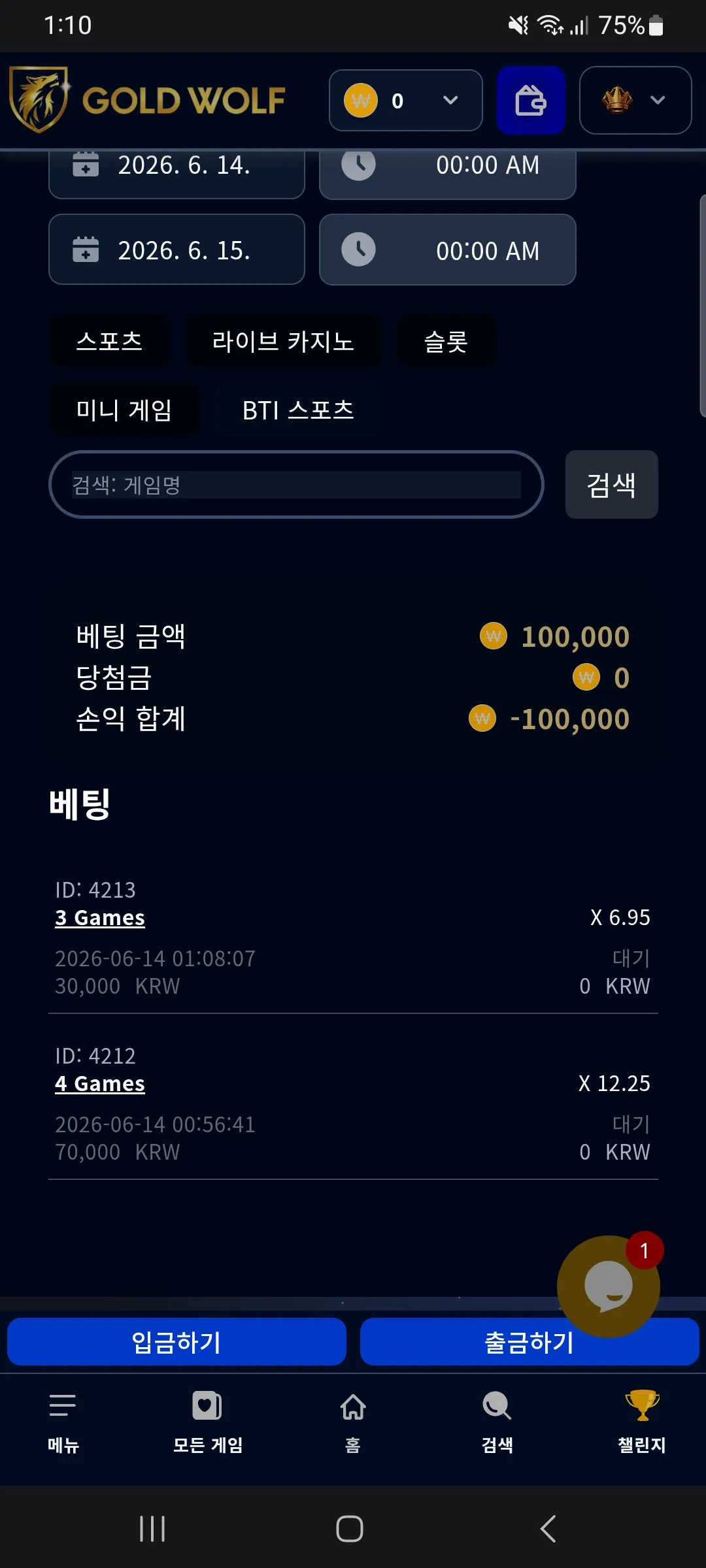Focus the 게임명 search field
The width and height of the screenshot is (706, 1568).
click(296, 485)
